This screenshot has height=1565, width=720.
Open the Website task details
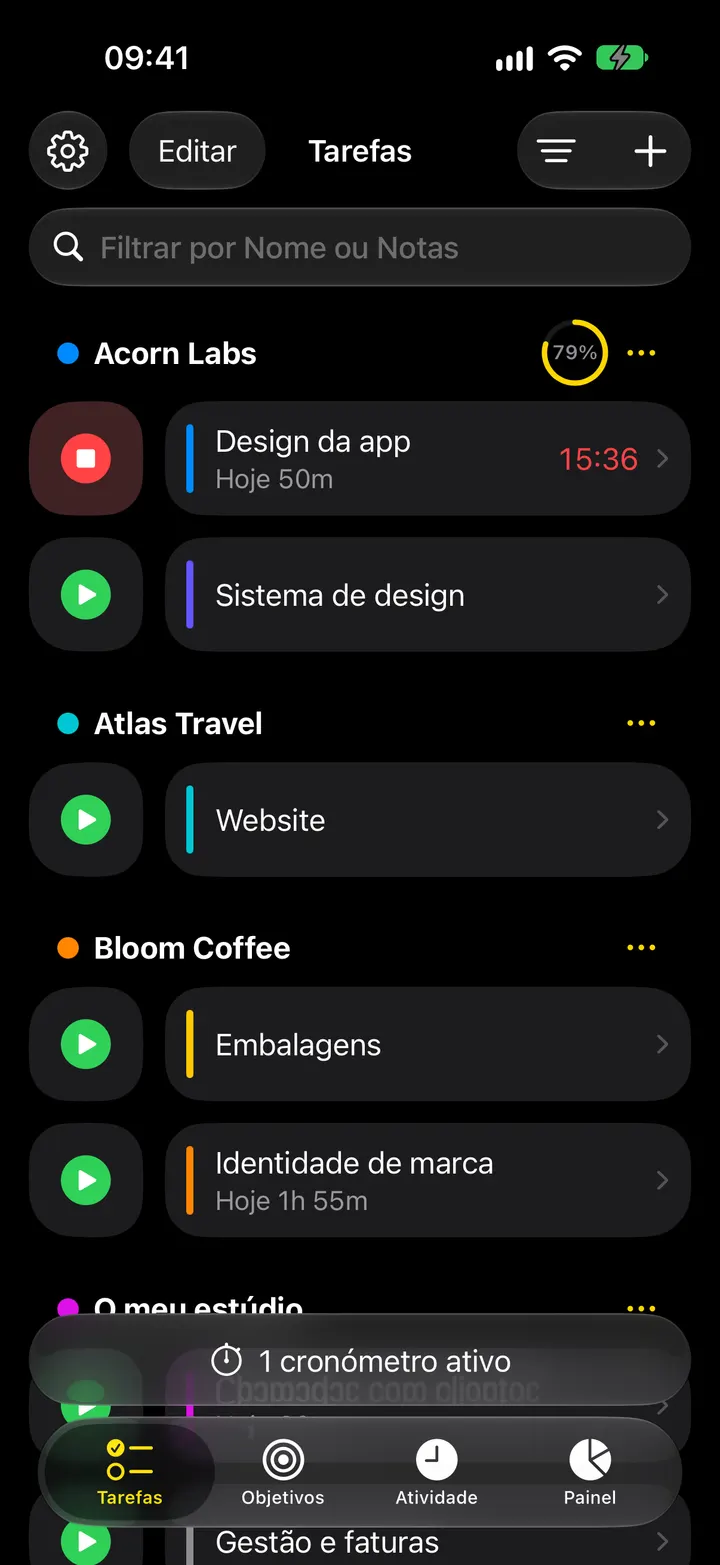428,820
